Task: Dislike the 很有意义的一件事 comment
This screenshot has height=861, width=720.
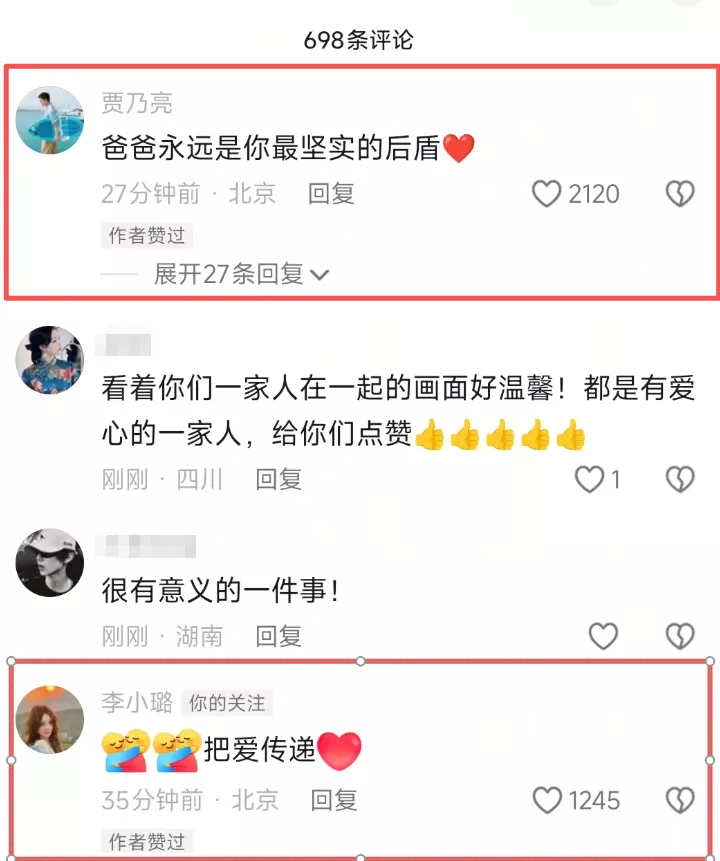Action: [680, 636]
